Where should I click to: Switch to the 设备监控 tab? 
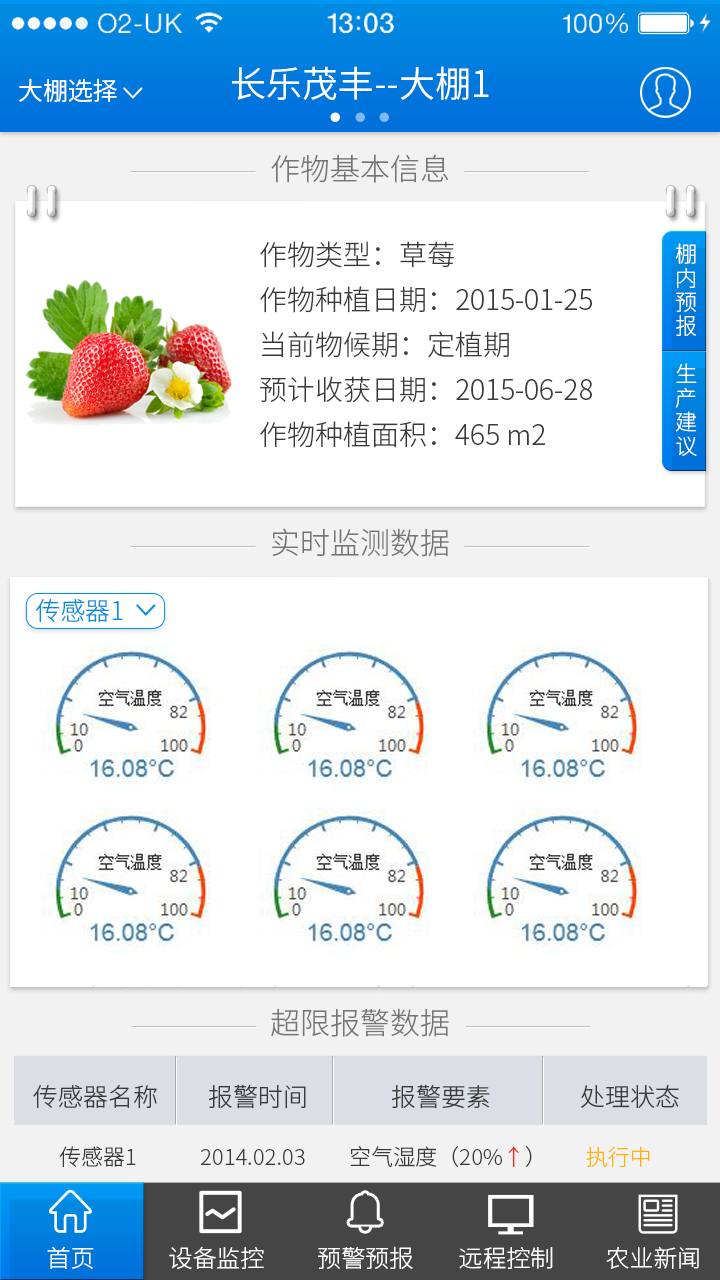(x=216, y=1231)
